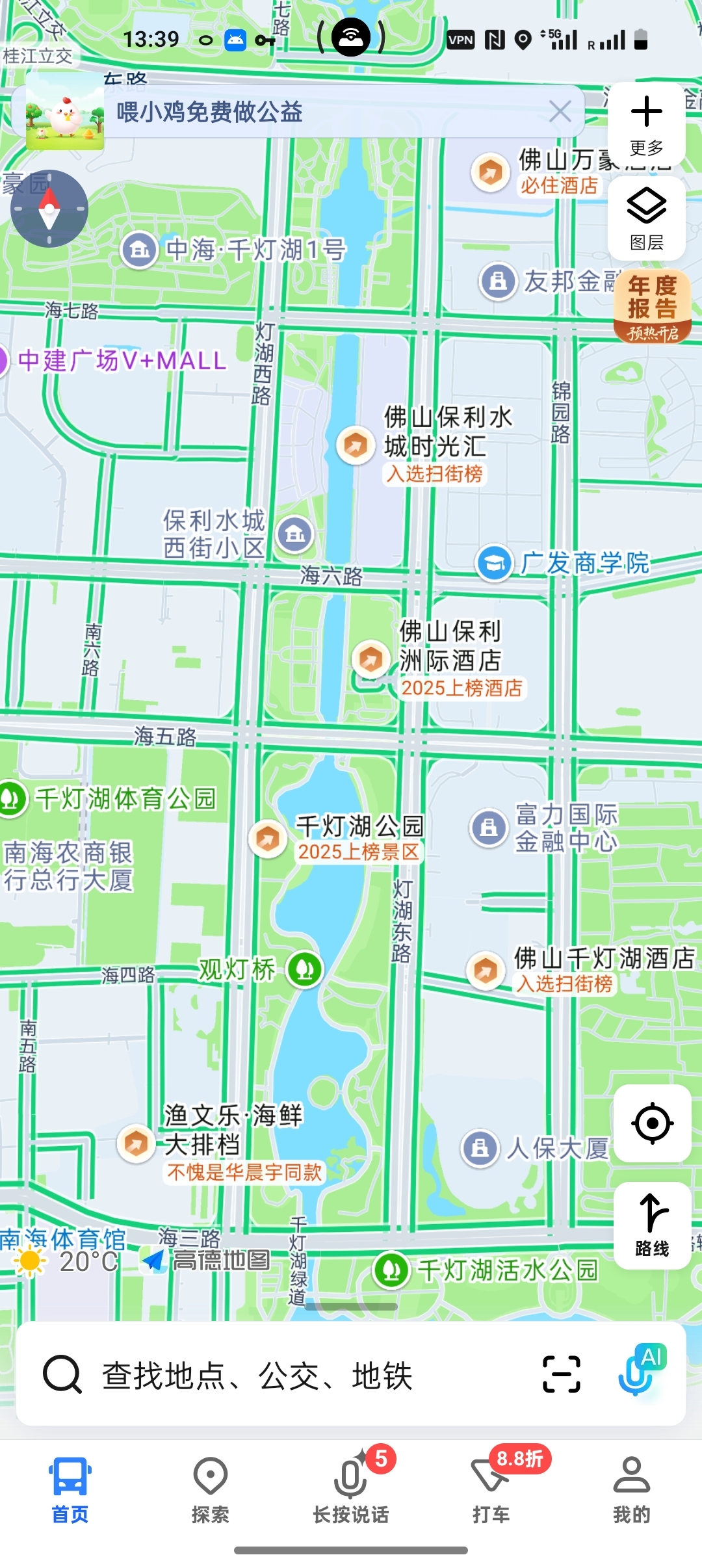Open the 更多 plus menu

click(x=646, y=124)
